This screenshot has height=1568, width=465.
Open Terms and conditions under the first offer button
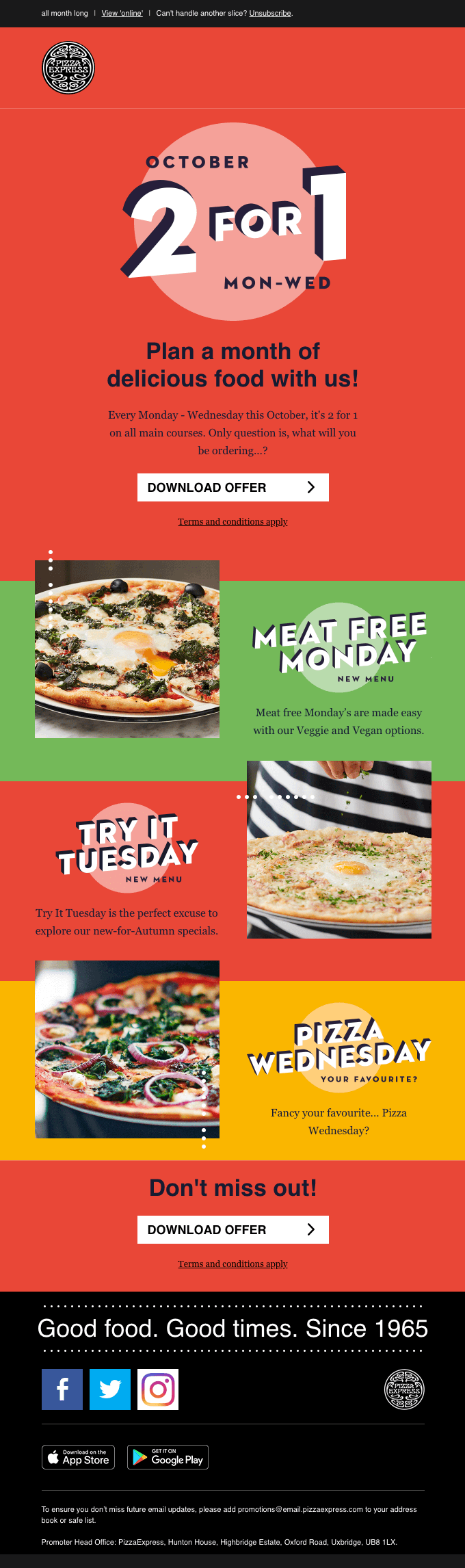click(x=232, y=521)
